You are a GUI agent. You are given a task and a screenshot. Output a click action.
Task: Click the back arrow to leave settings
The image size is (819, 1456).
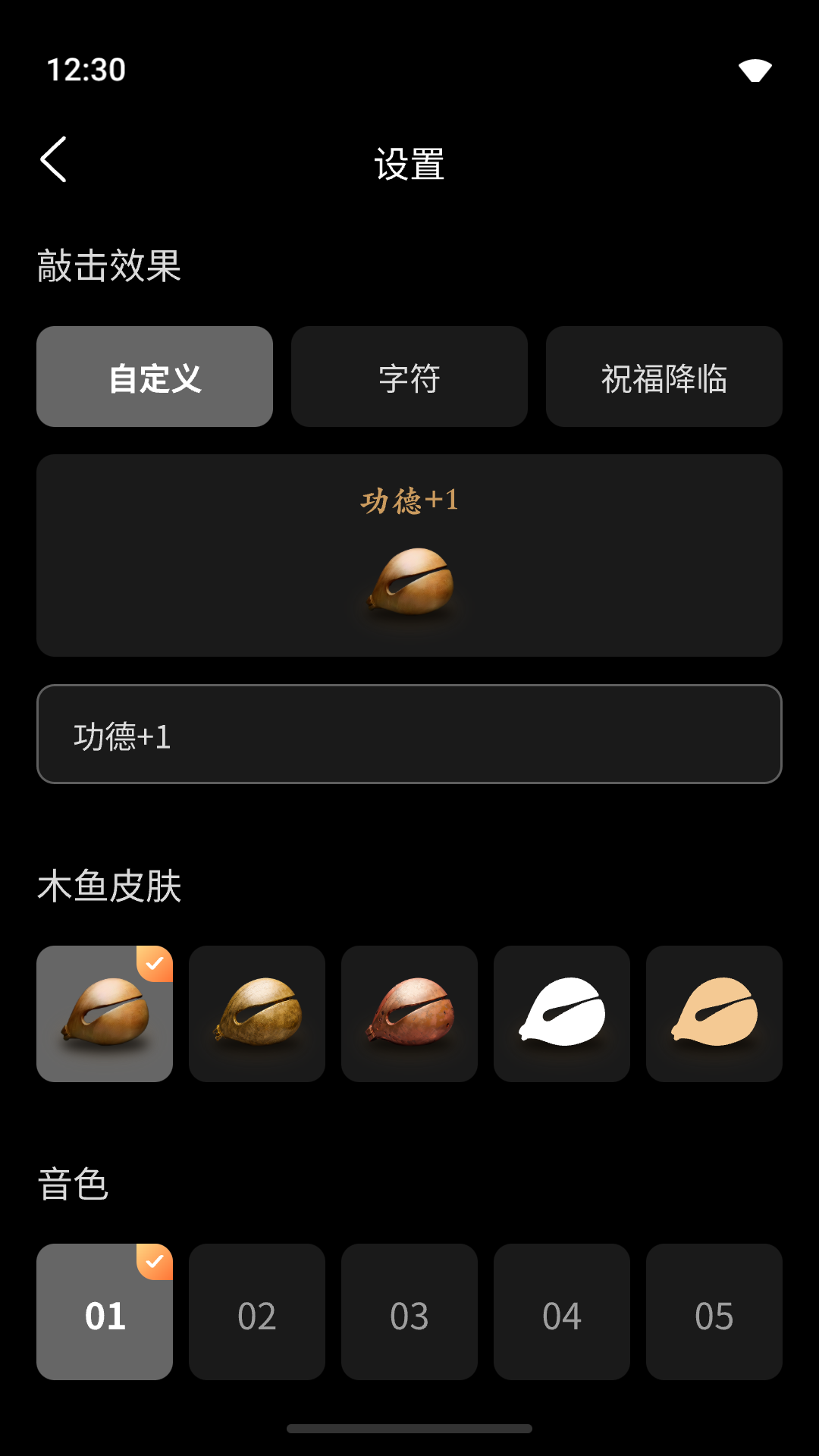click(x=55, y=159)
